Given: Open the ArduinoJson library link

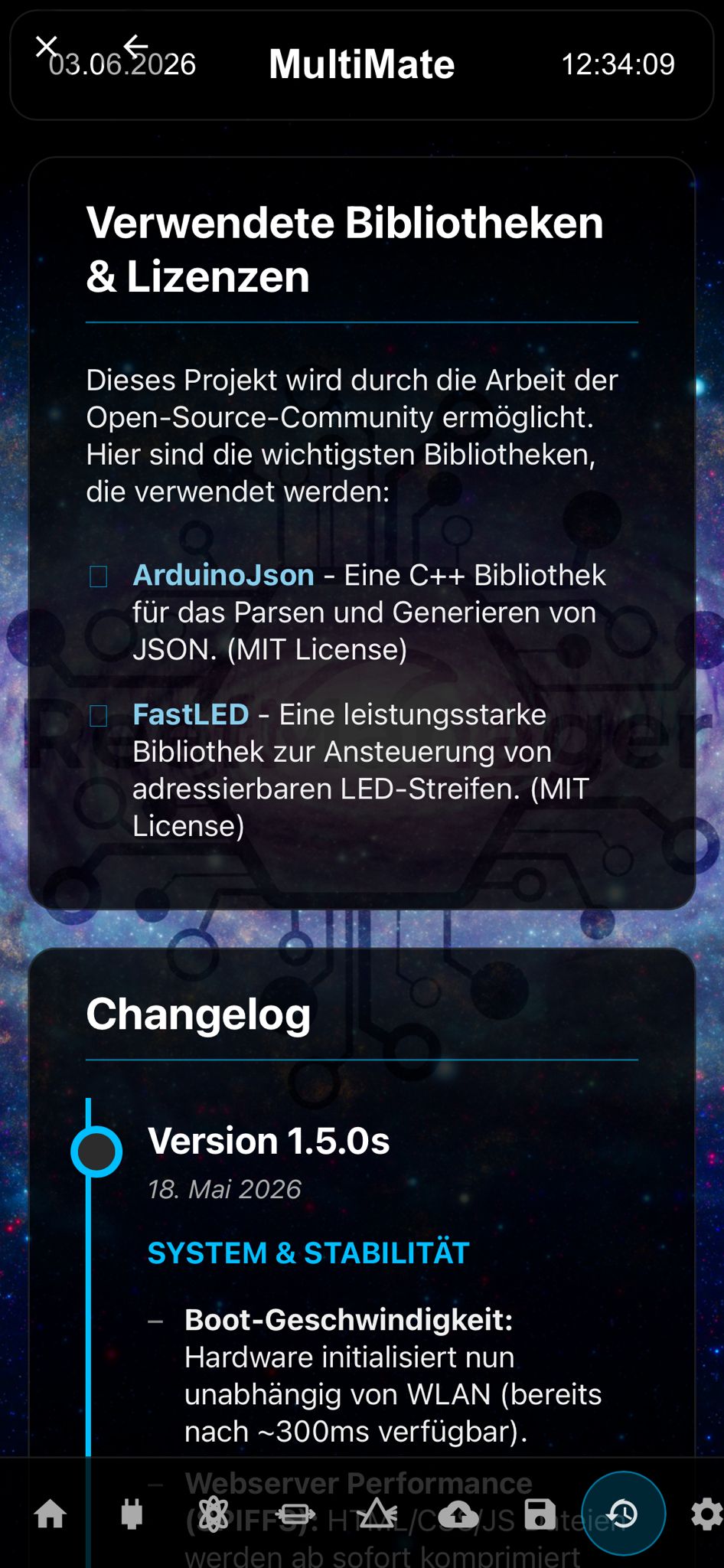Looking at the screenshot, I should 223,575.
